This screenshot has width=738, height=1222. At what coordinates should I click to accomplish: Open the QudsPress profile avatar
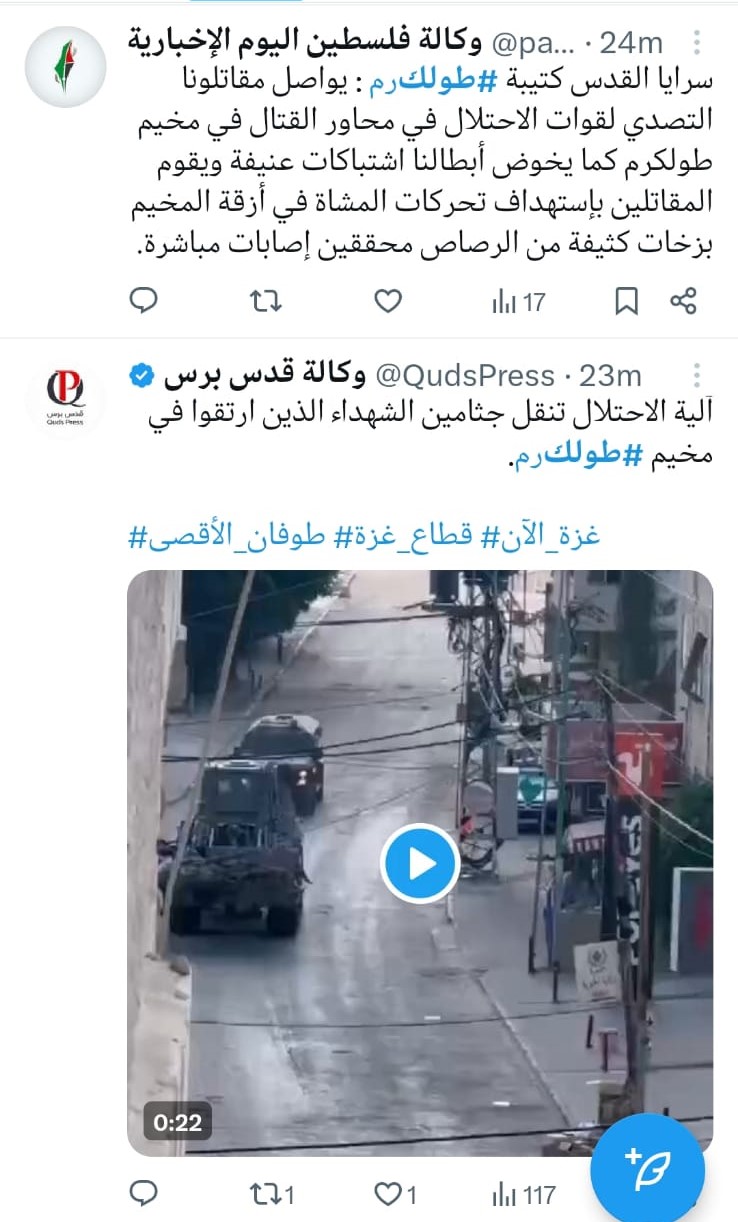(x=65, y=399)
